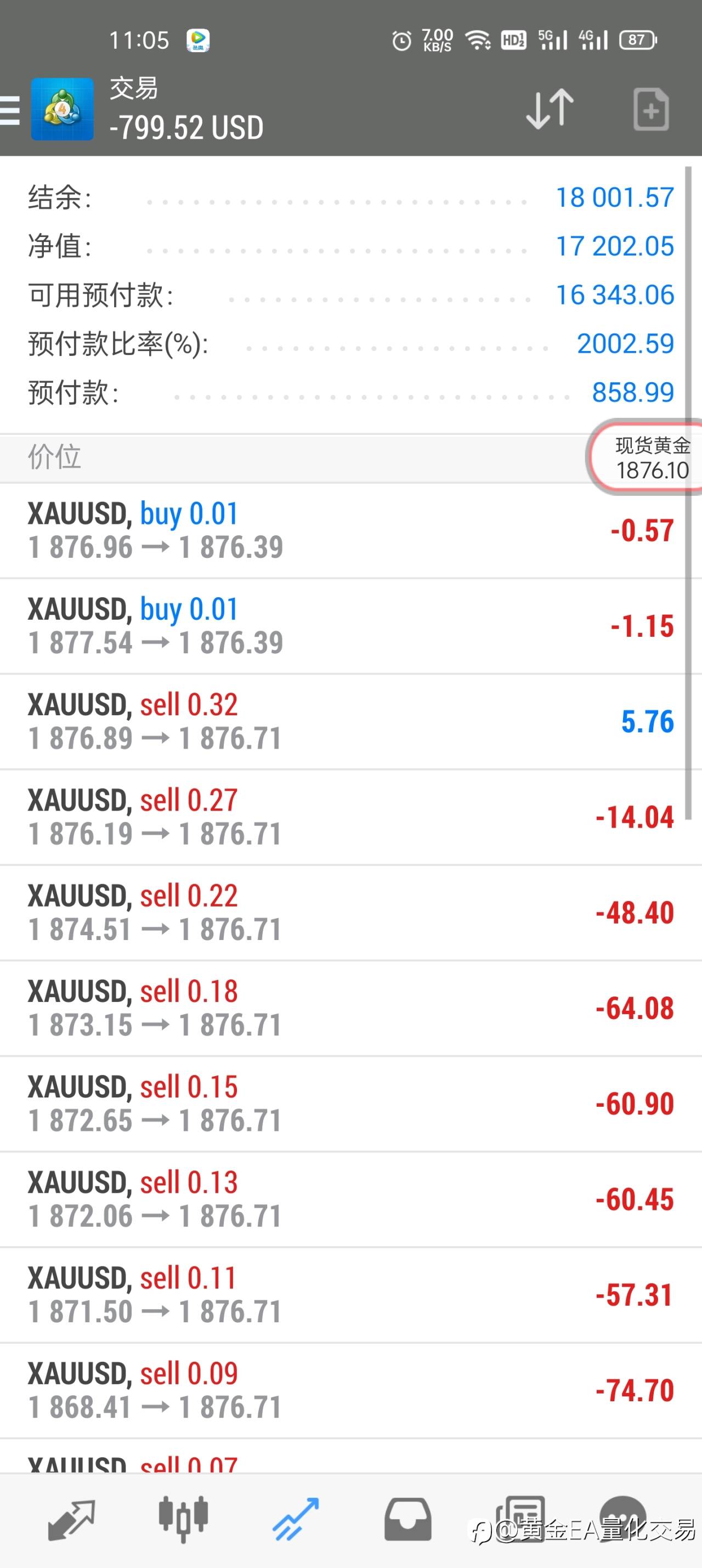This screenshot has height=1568, width=702.
Task: Select the XAUUSD sell 0.32 position
Action: (350, 722)
